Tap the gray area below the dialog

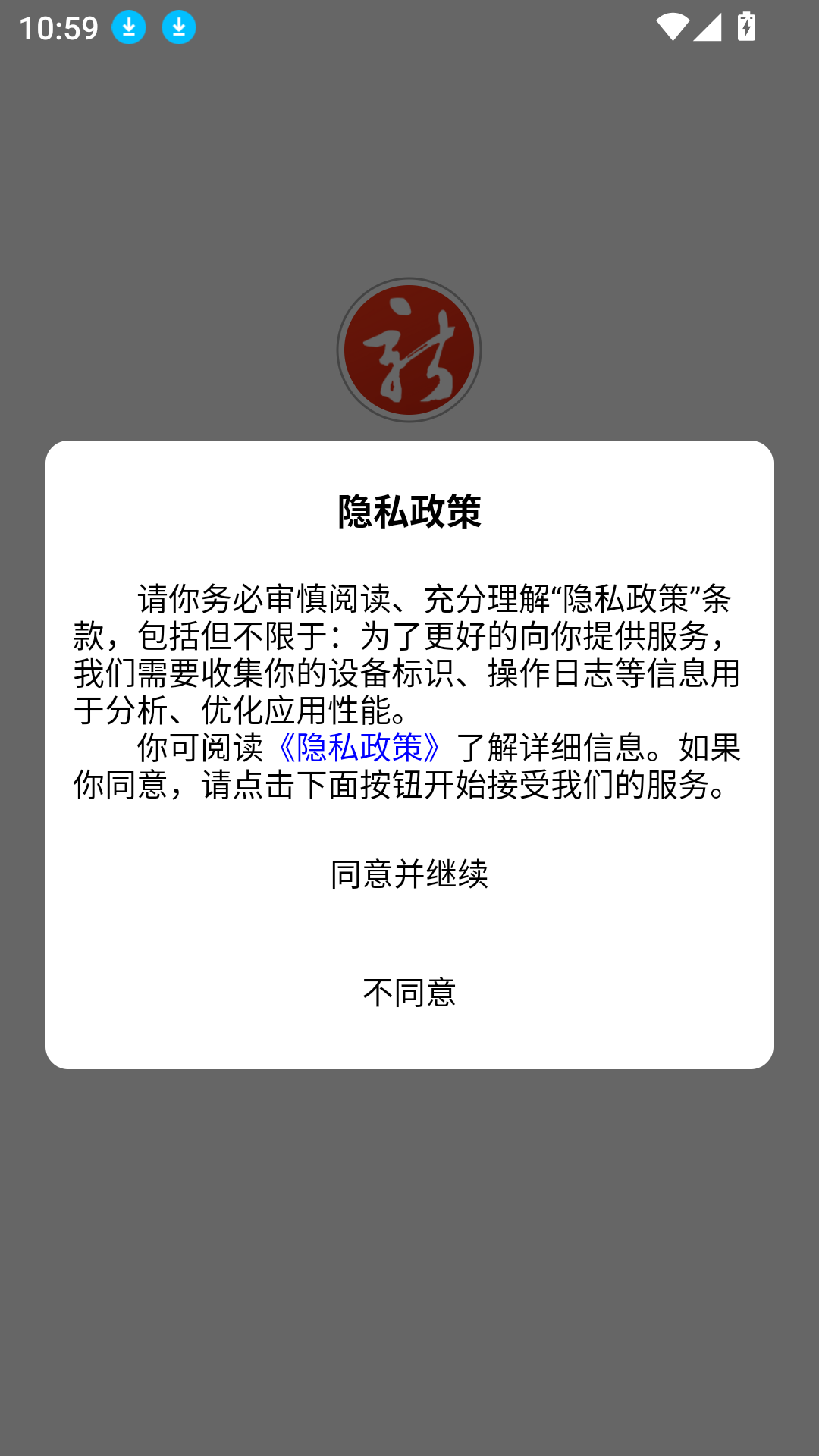[409, 1251]
